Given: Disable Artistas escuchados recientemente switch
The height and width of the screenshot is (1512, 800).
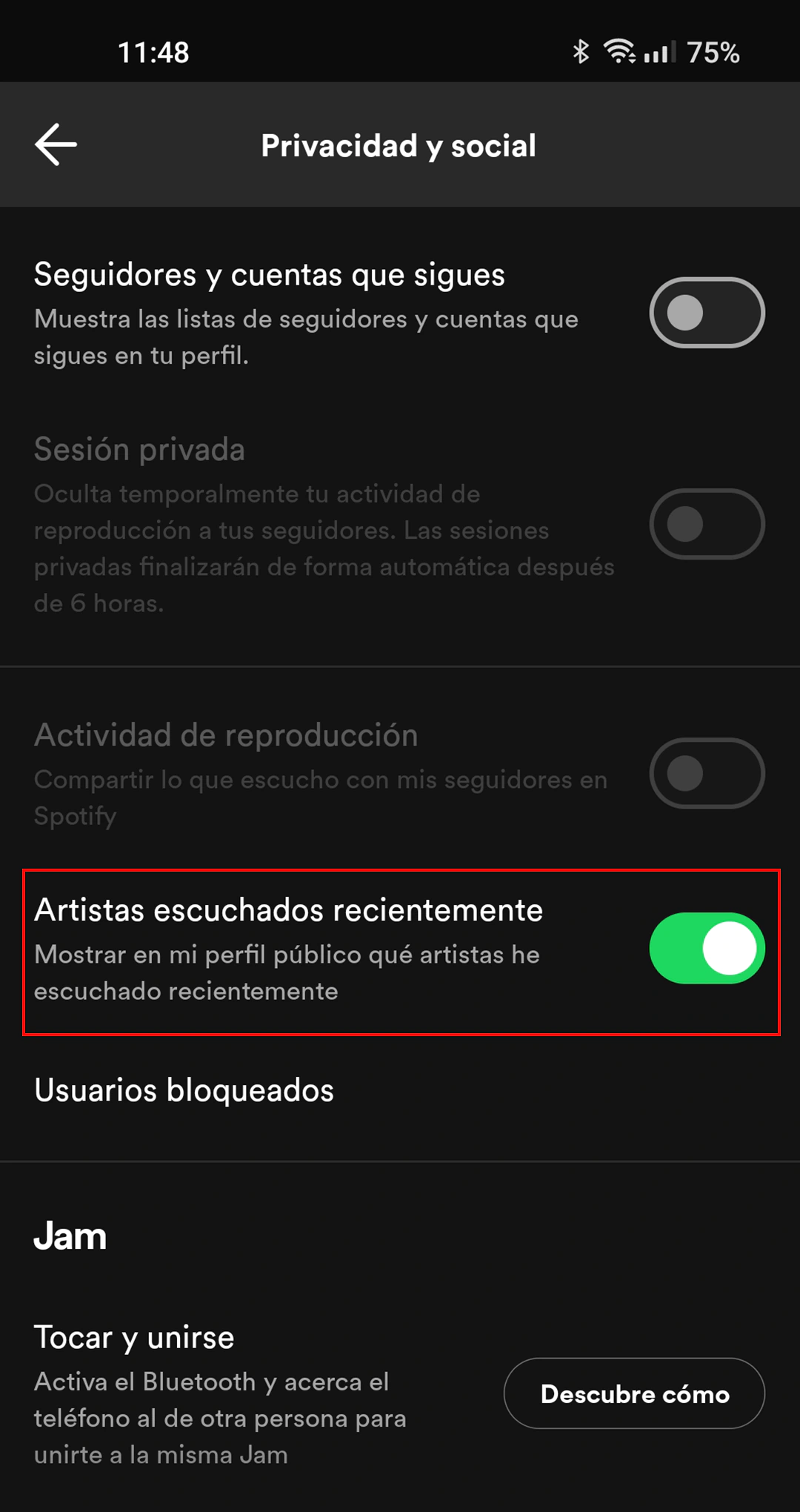Looking at the screenshot, I should (x=707, y=948).
